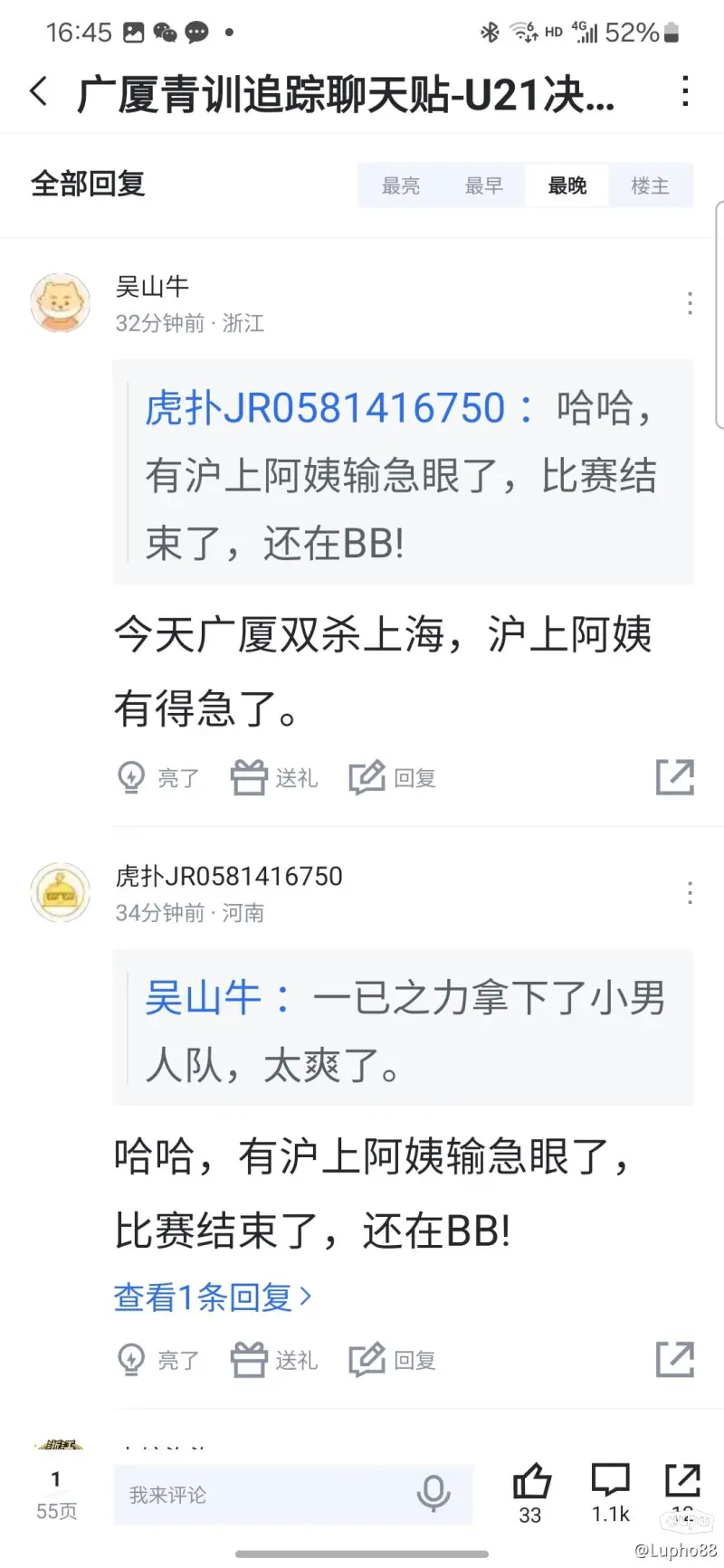Reply to 虎扑JR0581416750's comment
This screenshot has height=1568, width=724.
[x=393, y=1360]
